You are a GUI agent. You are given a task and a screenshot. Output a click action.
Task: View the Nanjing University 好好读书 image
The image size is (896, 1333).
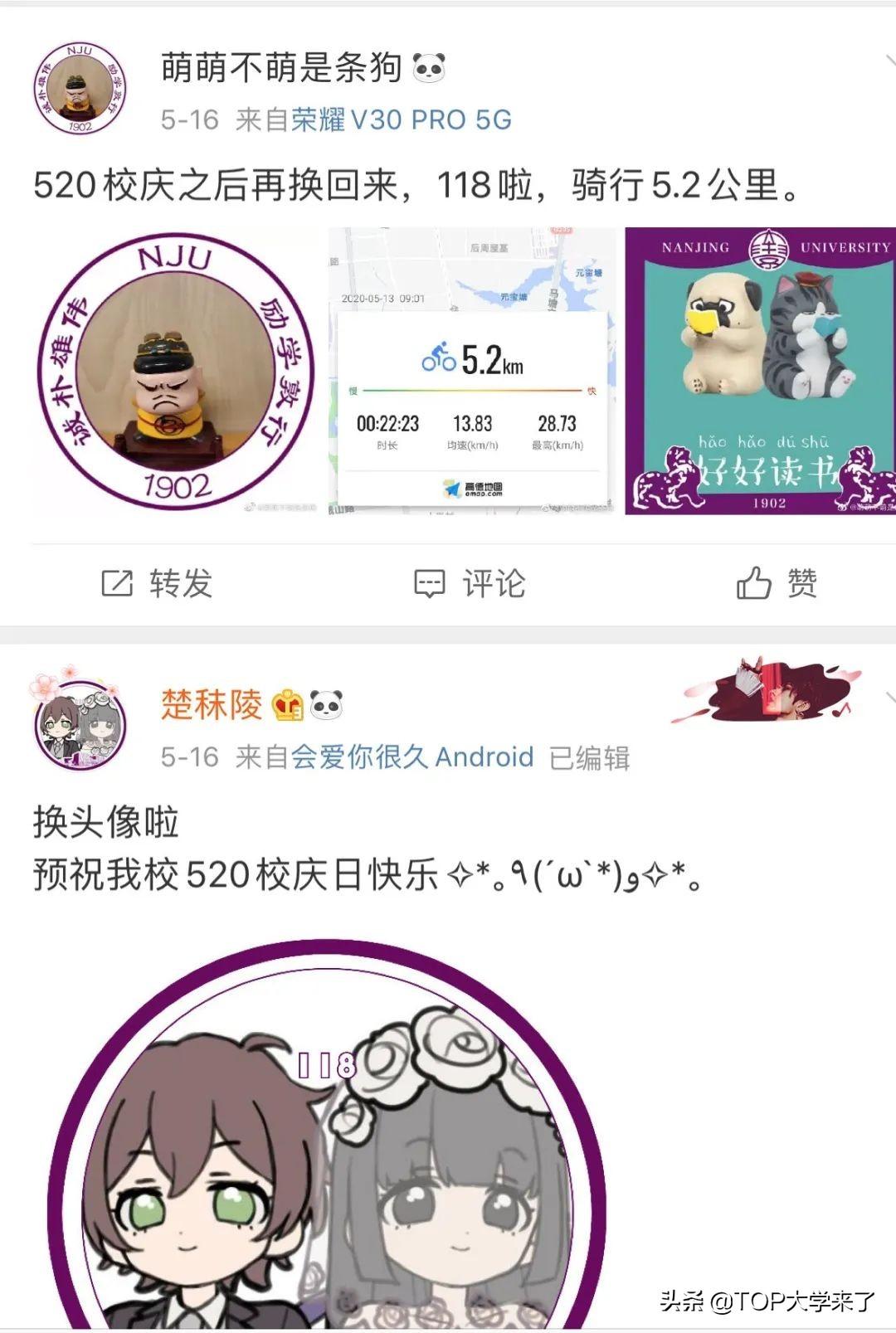pos(760,371)
